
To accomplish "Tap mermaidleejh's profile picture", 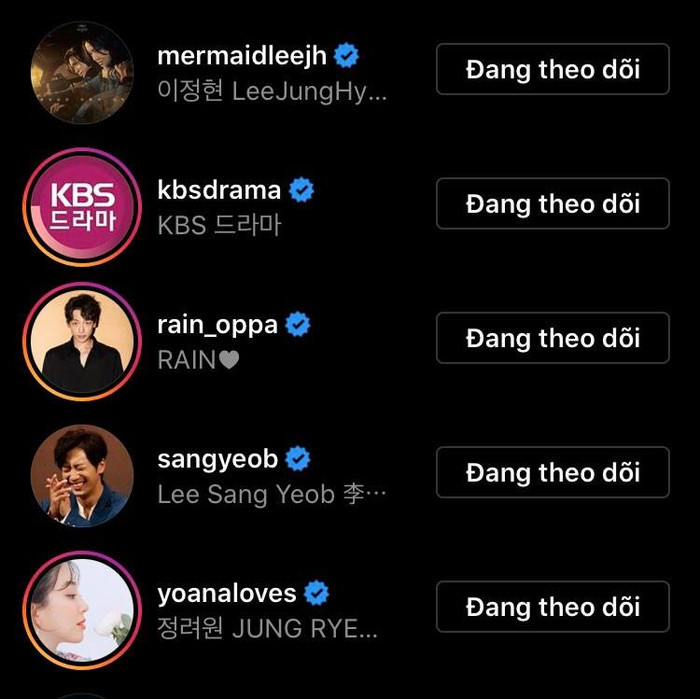I will 82,70.
